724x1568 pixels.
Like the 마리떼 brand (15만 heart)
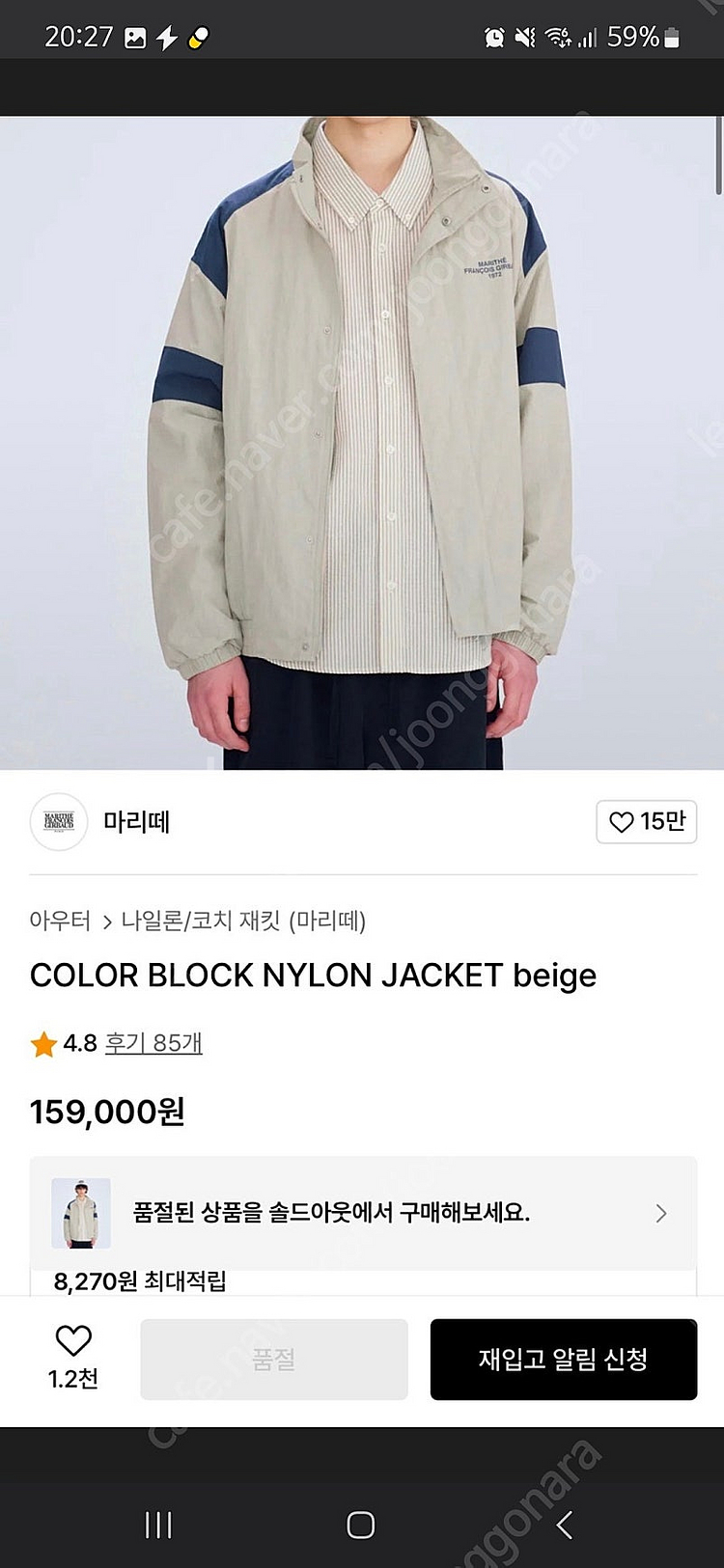point(646,822)
